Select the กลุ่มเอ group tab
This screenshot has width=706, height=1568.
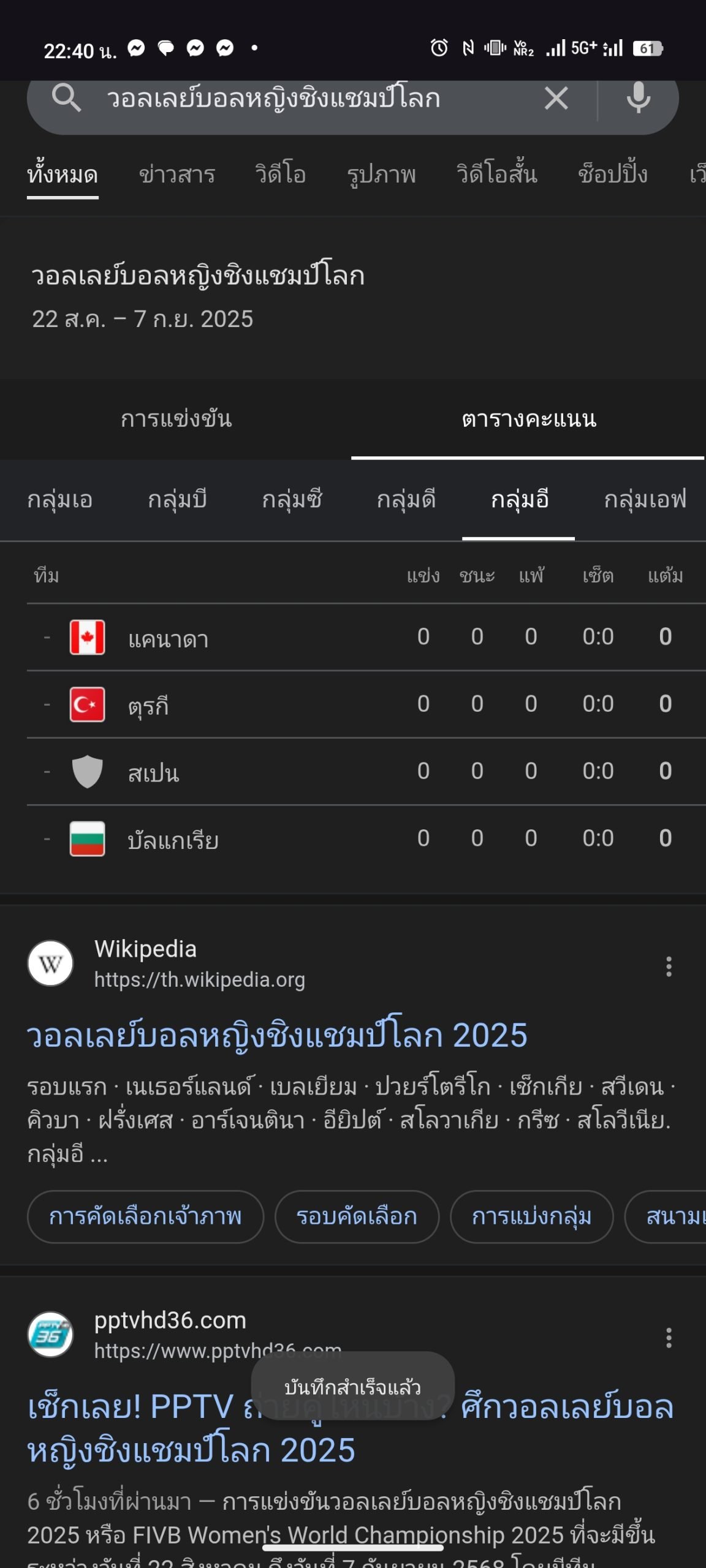60,500
